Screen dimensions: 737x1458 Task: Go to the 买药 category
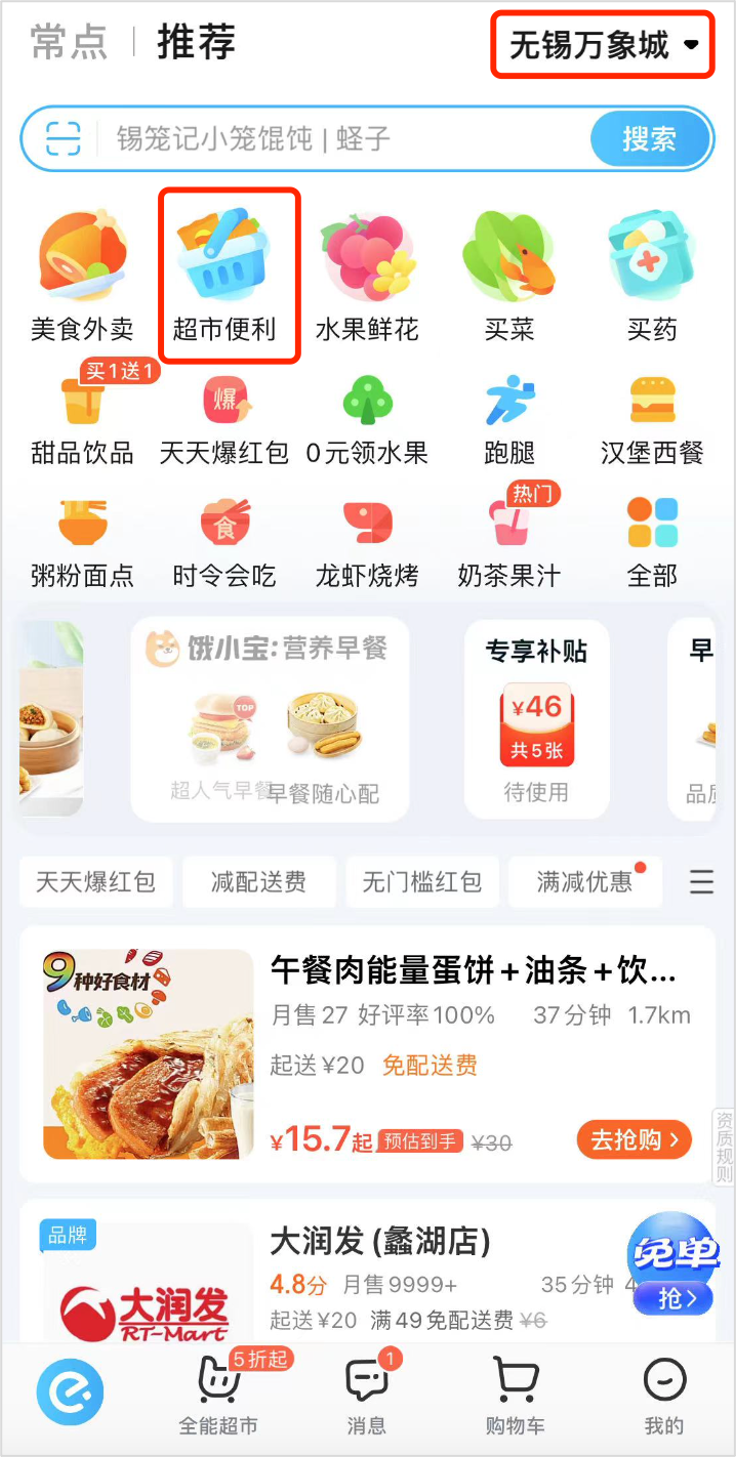coord(652,276)
